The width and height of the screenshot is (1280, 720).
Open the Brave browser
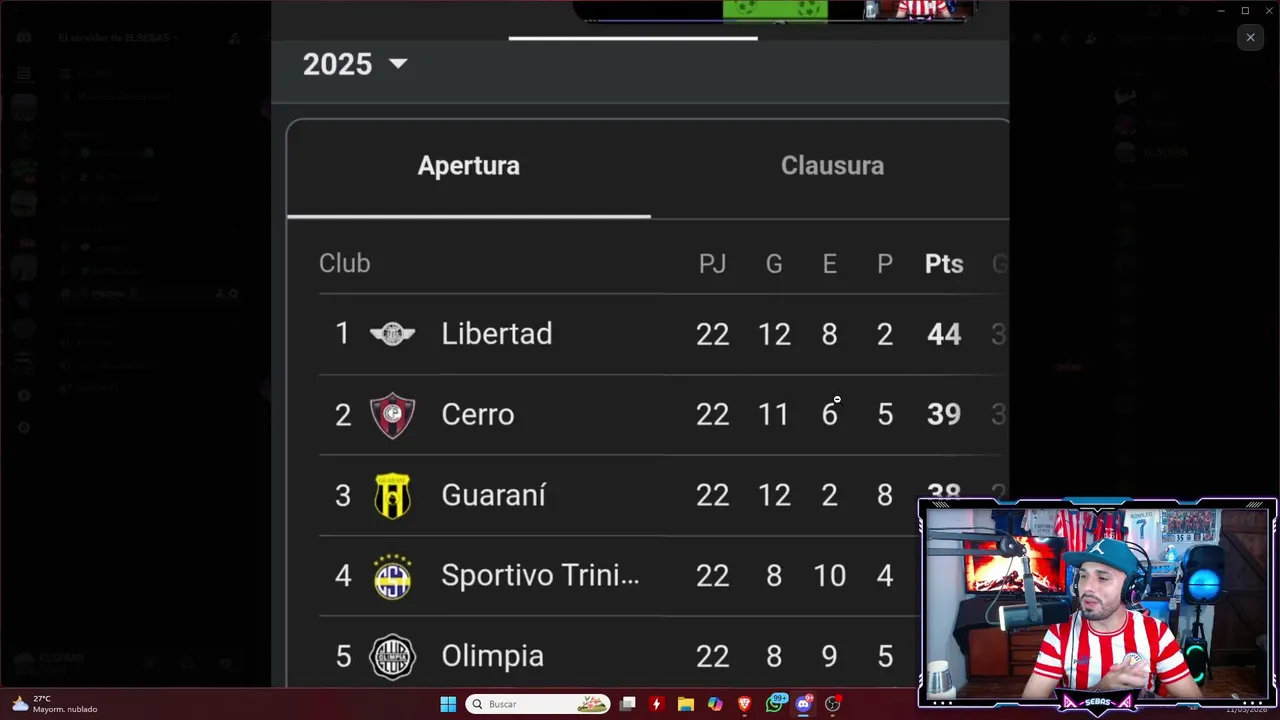(744, 704)
